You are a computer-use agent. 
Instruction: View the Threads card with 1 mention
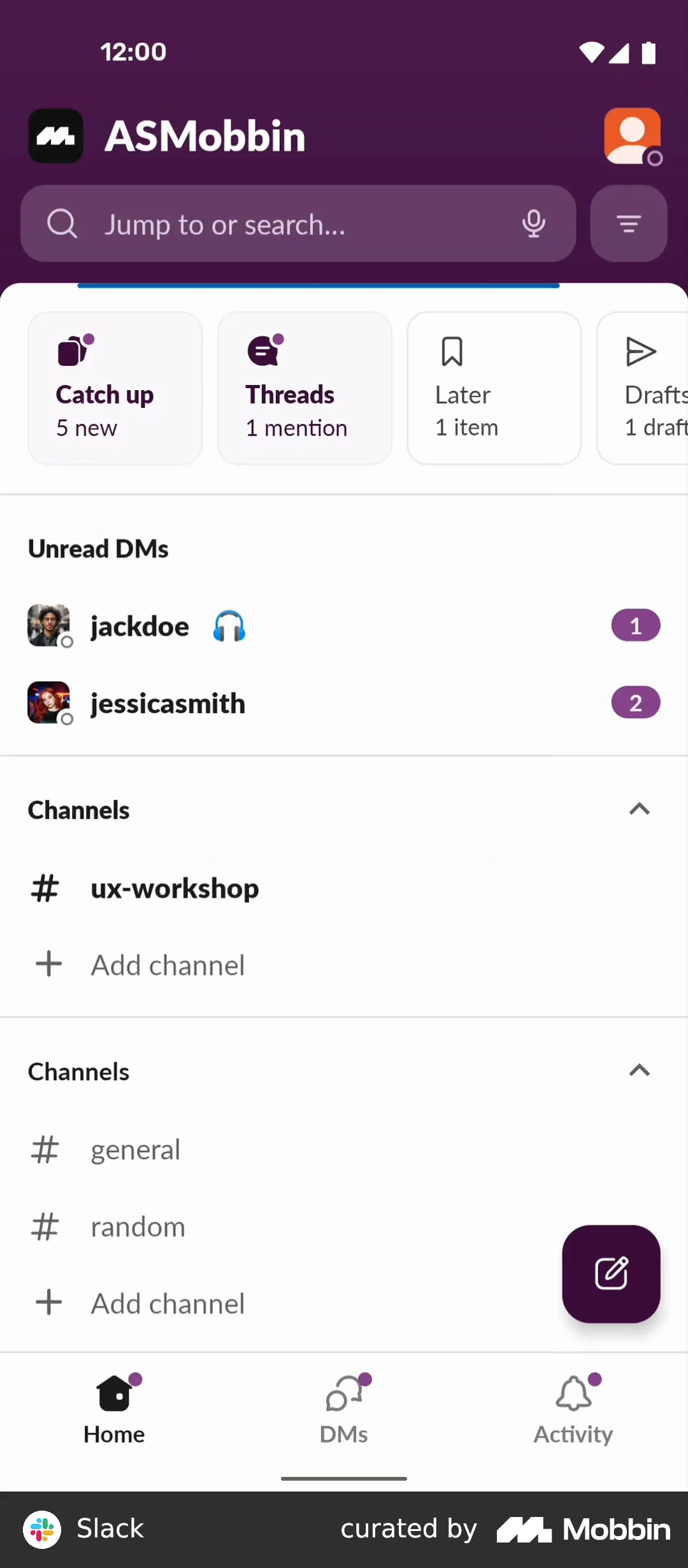[305, 388]
